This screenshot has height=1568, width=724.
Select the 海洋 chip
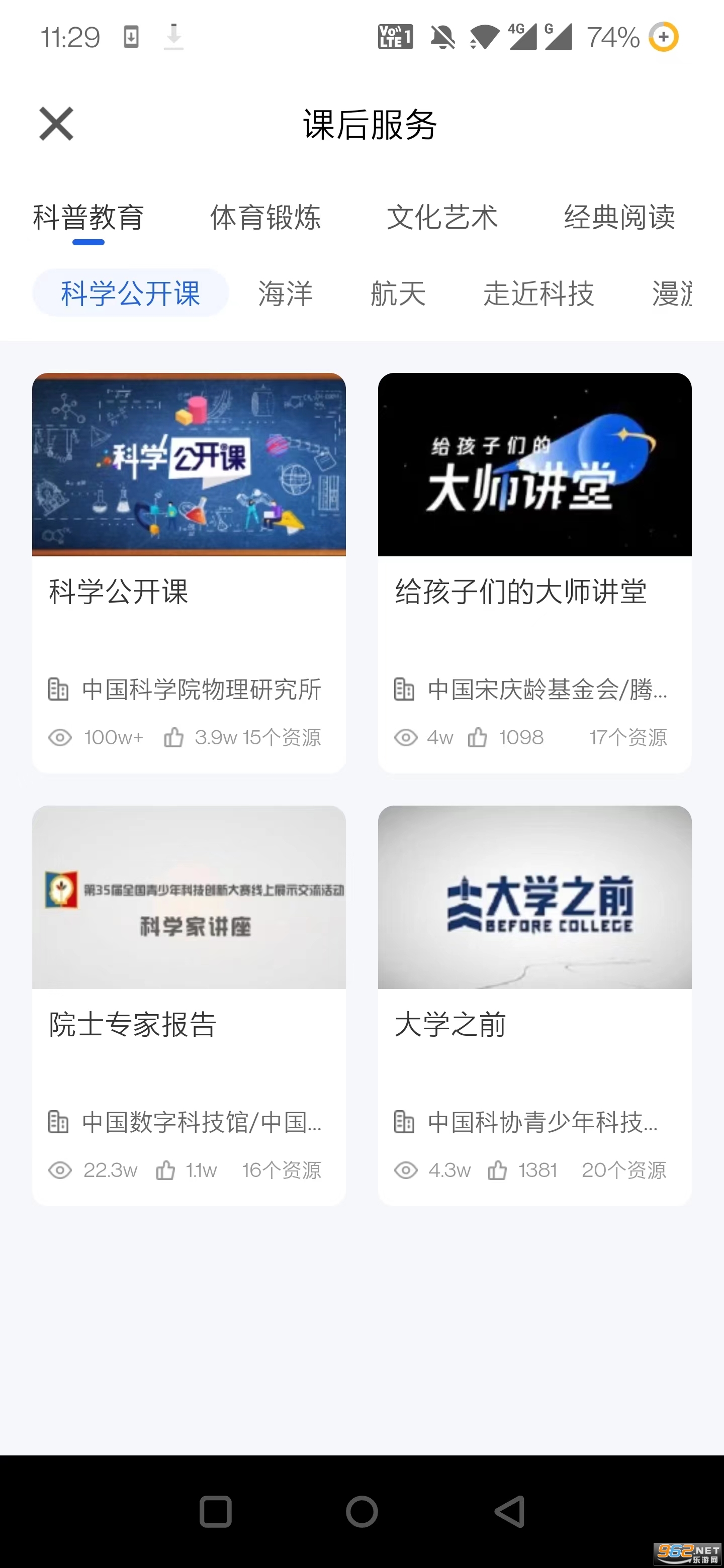point(285,293)
